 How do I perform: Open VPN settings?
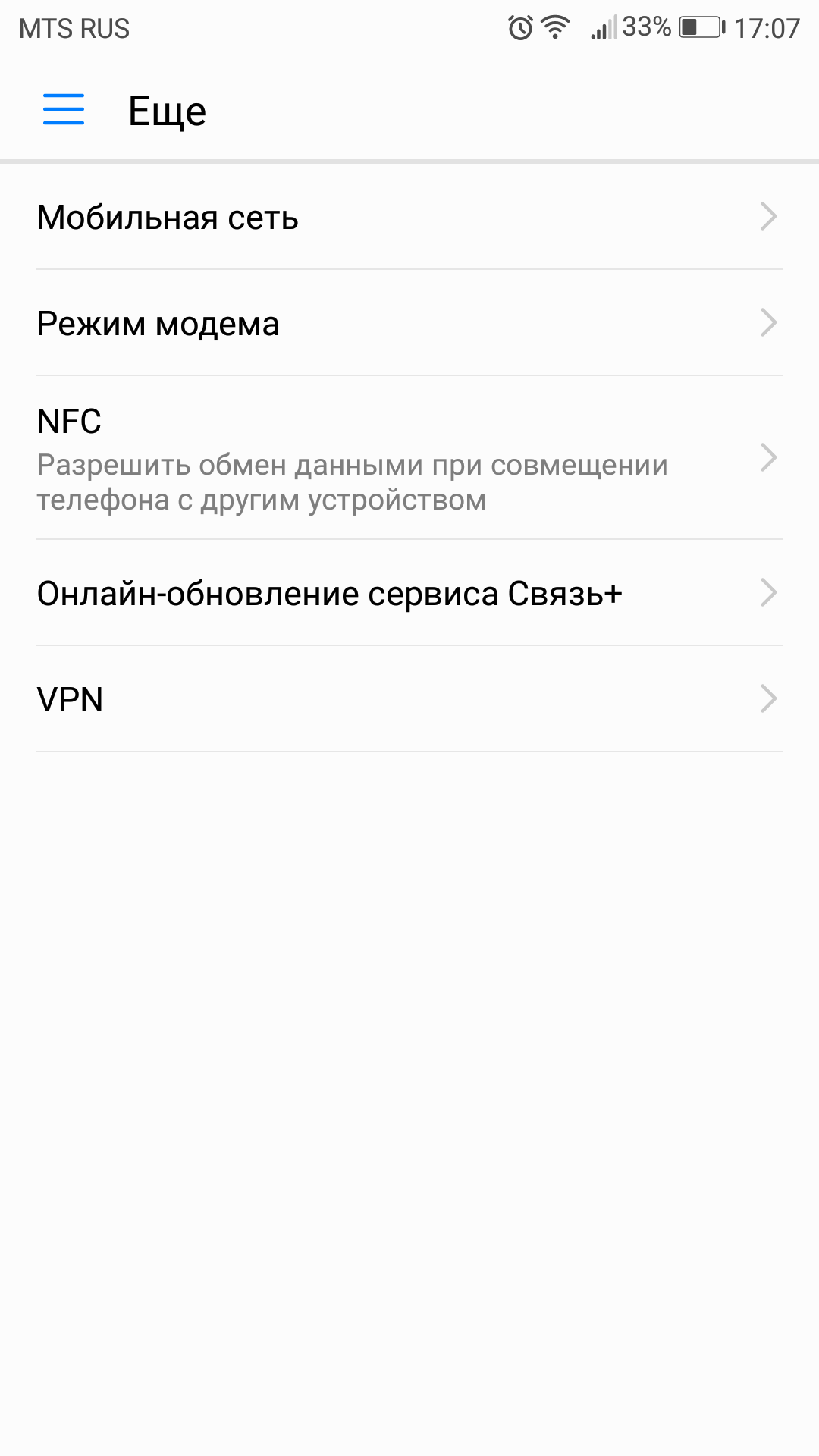pyautogui.click(x=409, y=699)
